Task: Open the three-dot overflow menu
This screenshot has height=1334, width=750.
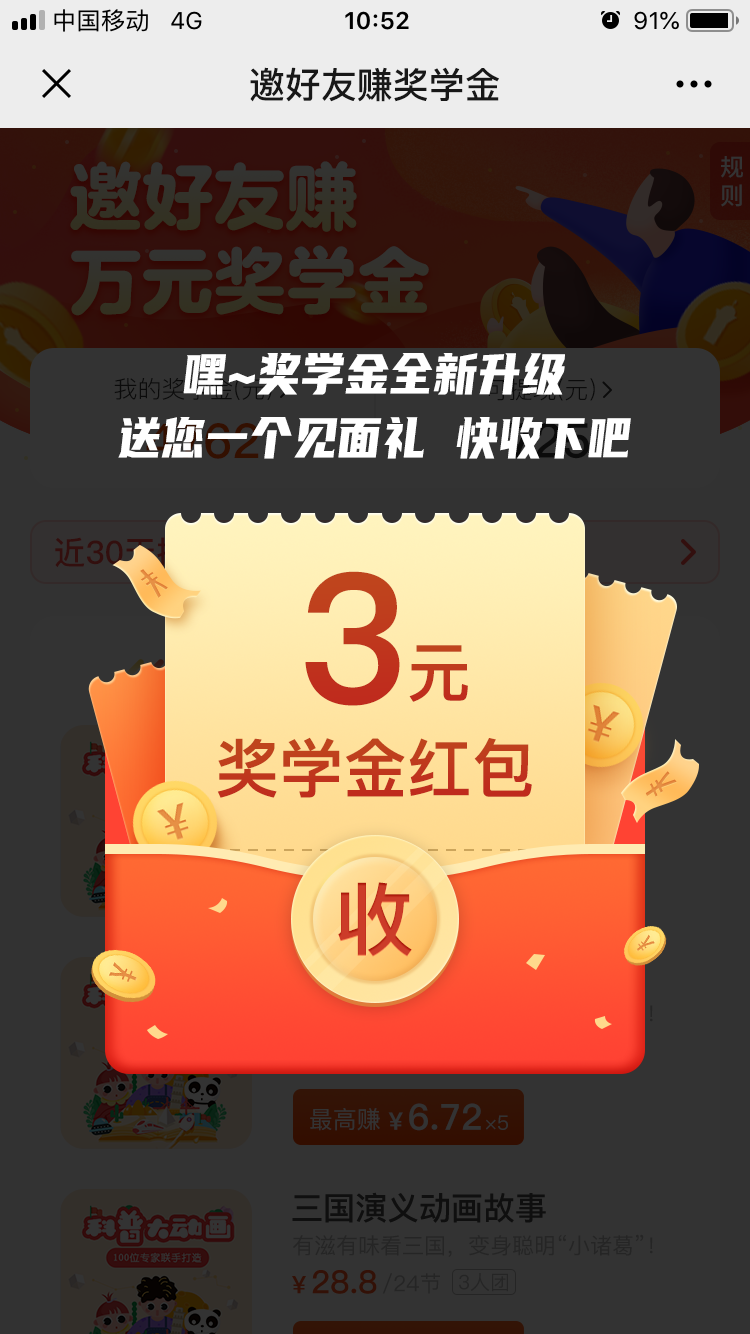Action: coord(693,84)
